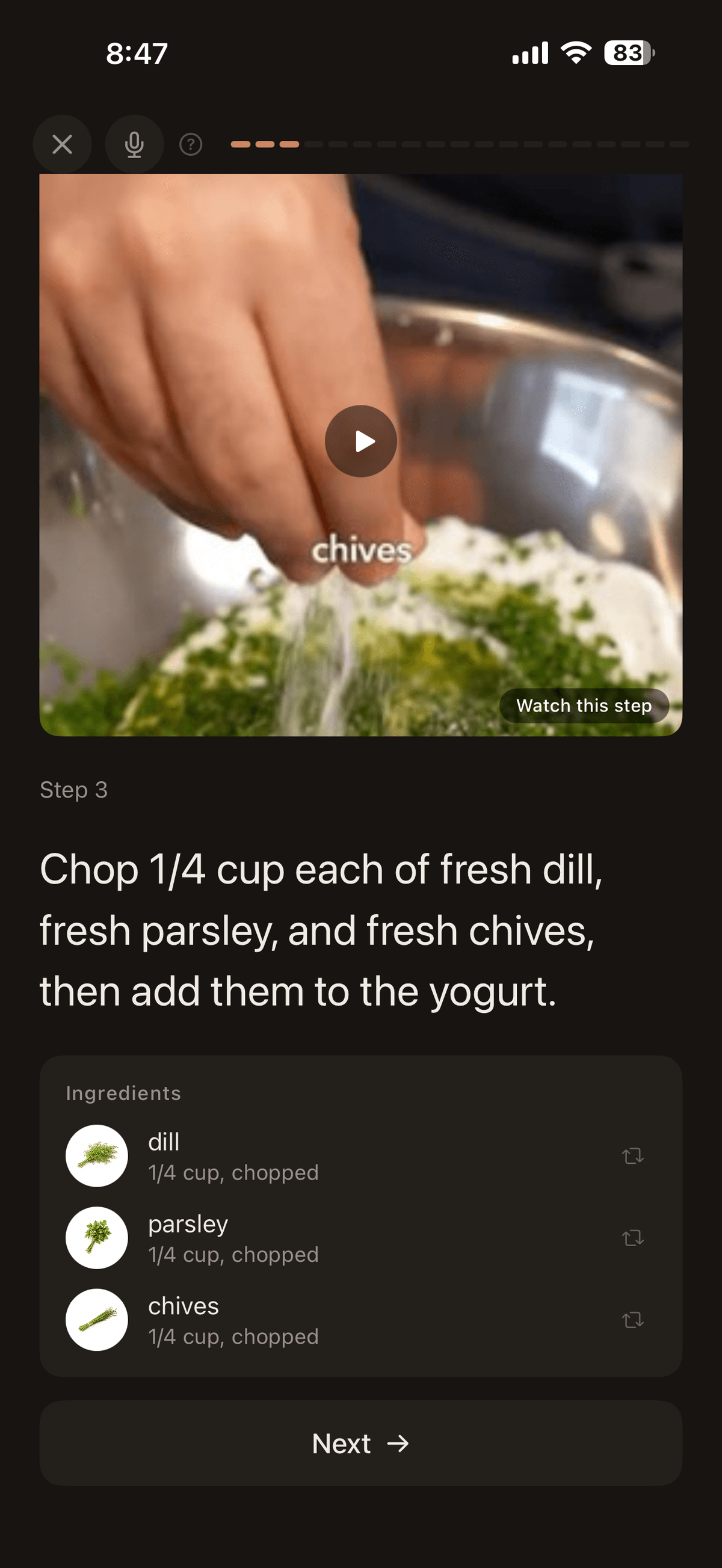Open the help question mark icon
722x1568 pixels.
(191, 144)
